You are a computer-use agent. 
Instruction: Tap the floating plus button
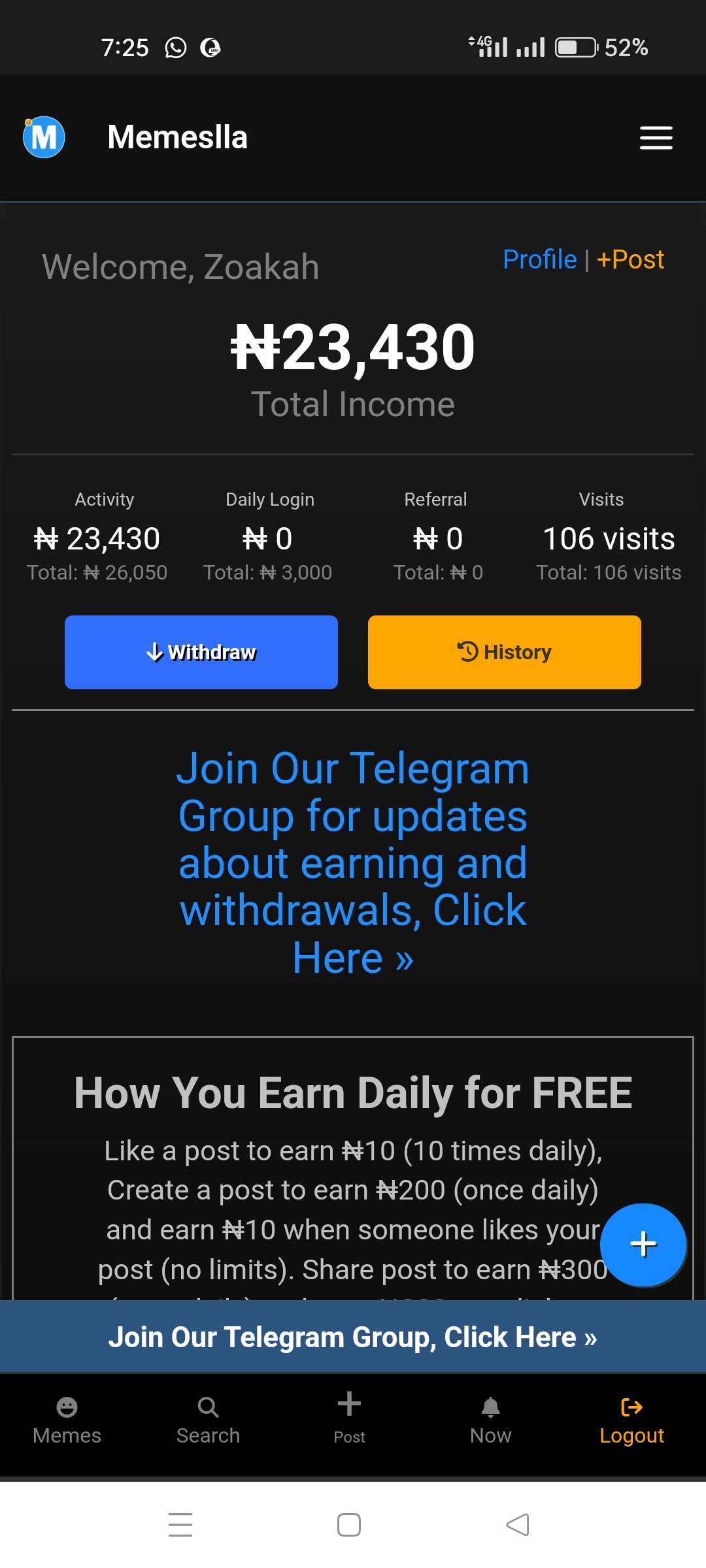pyautogui.click(x=643, y=1244)
